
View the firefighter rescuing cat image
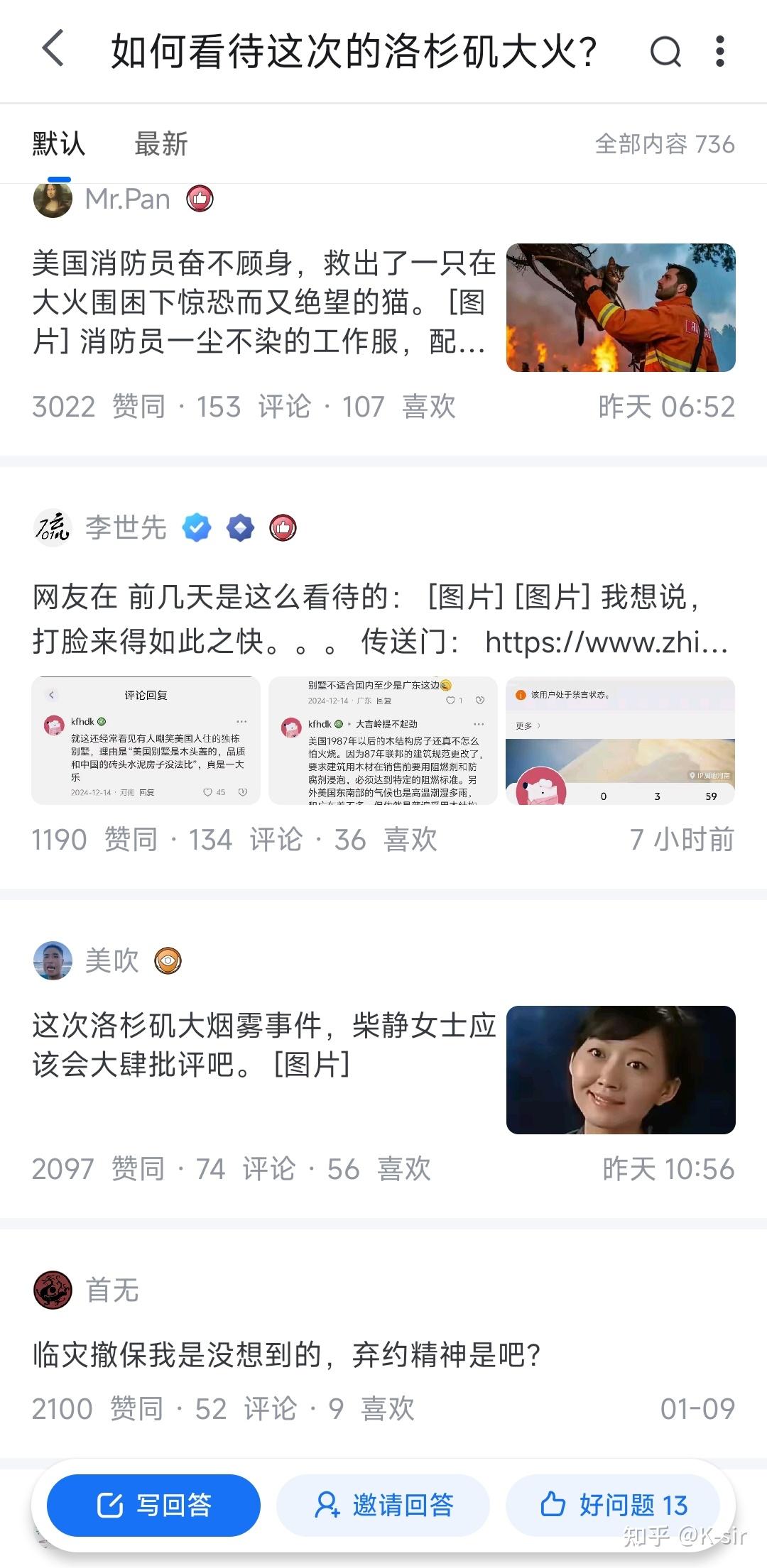620,307
